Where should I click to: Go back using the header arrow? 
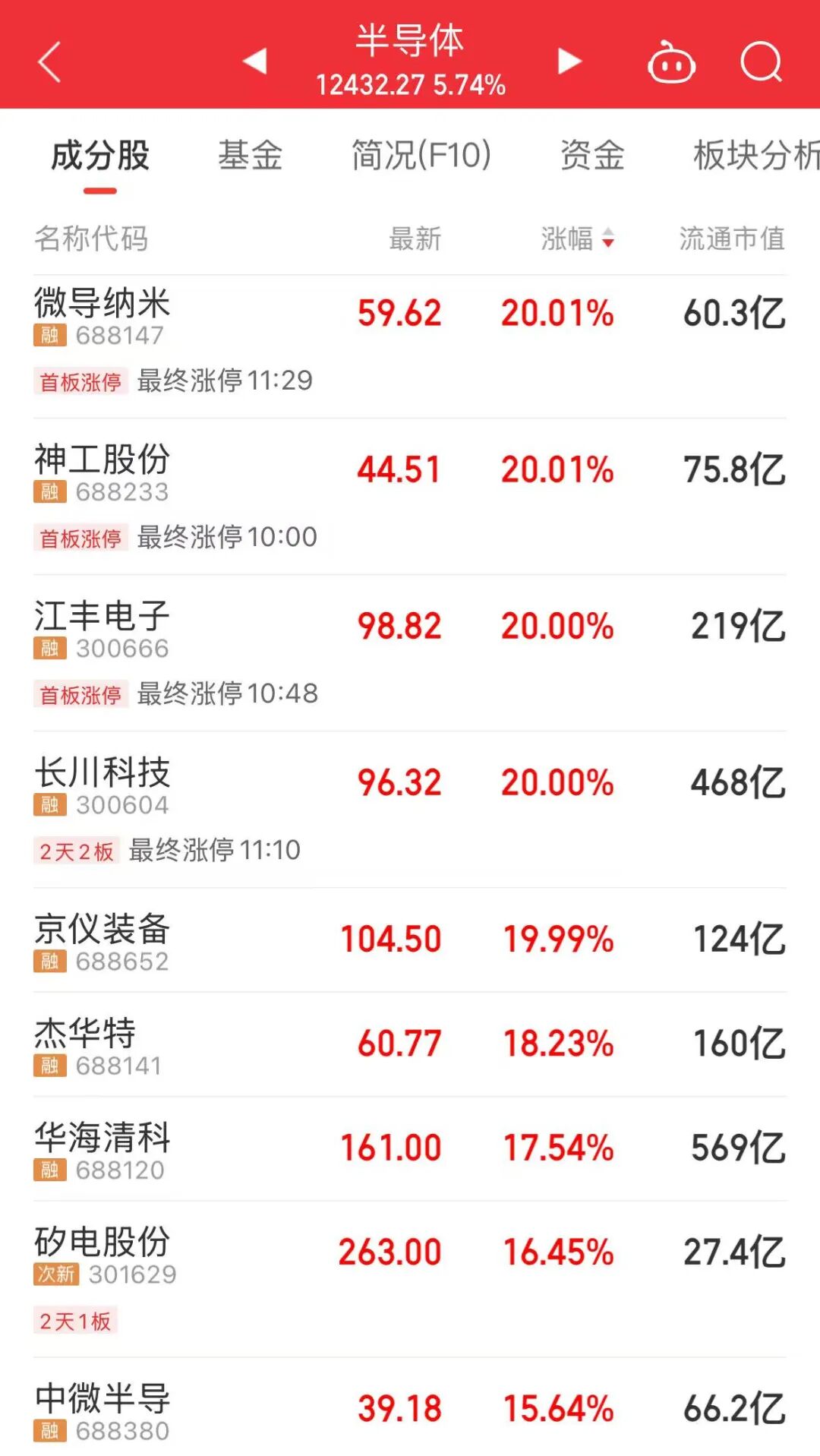(x=50, y=62)
